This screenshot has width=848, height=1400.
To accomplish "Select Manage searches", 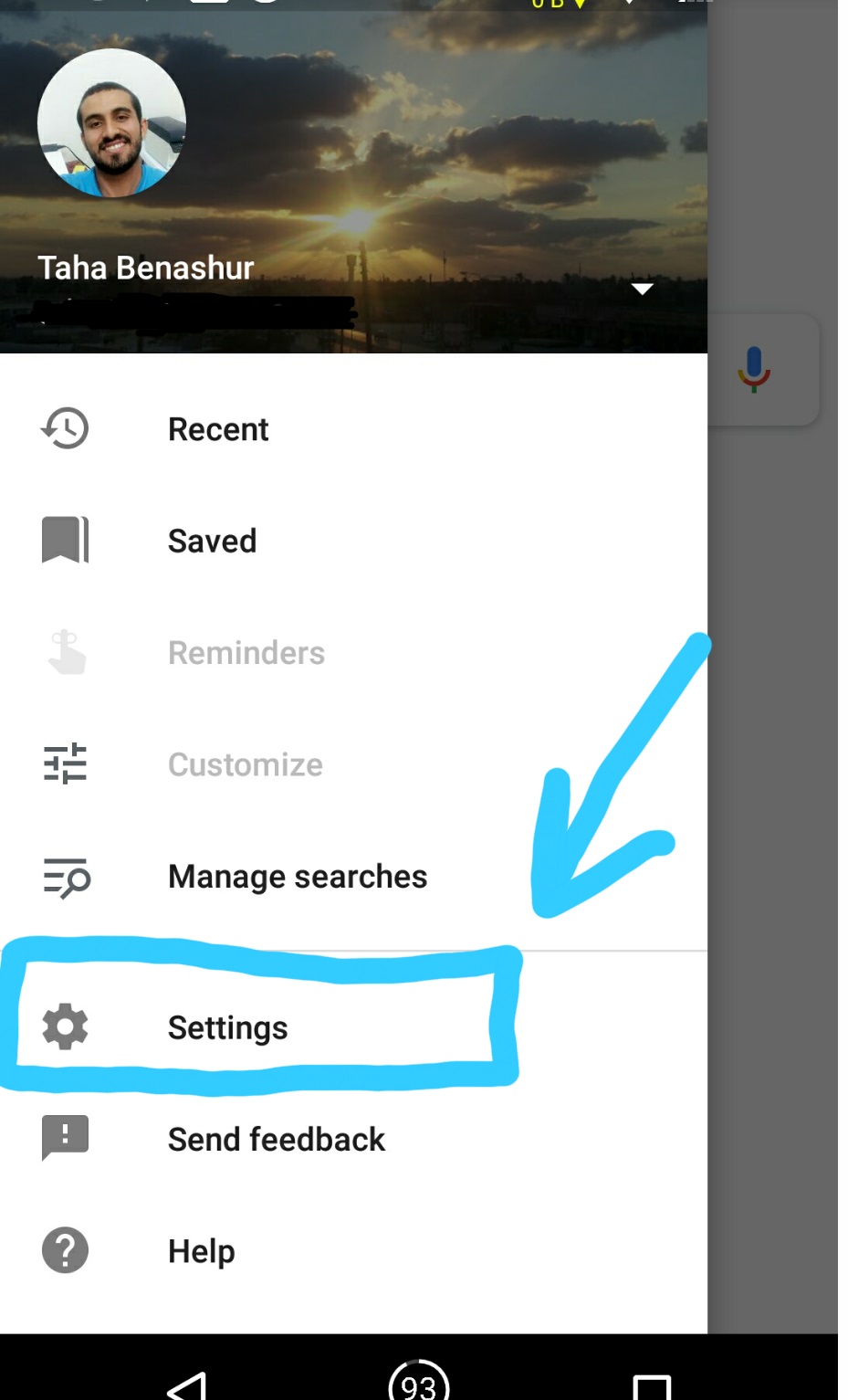I will pos(297,877).
